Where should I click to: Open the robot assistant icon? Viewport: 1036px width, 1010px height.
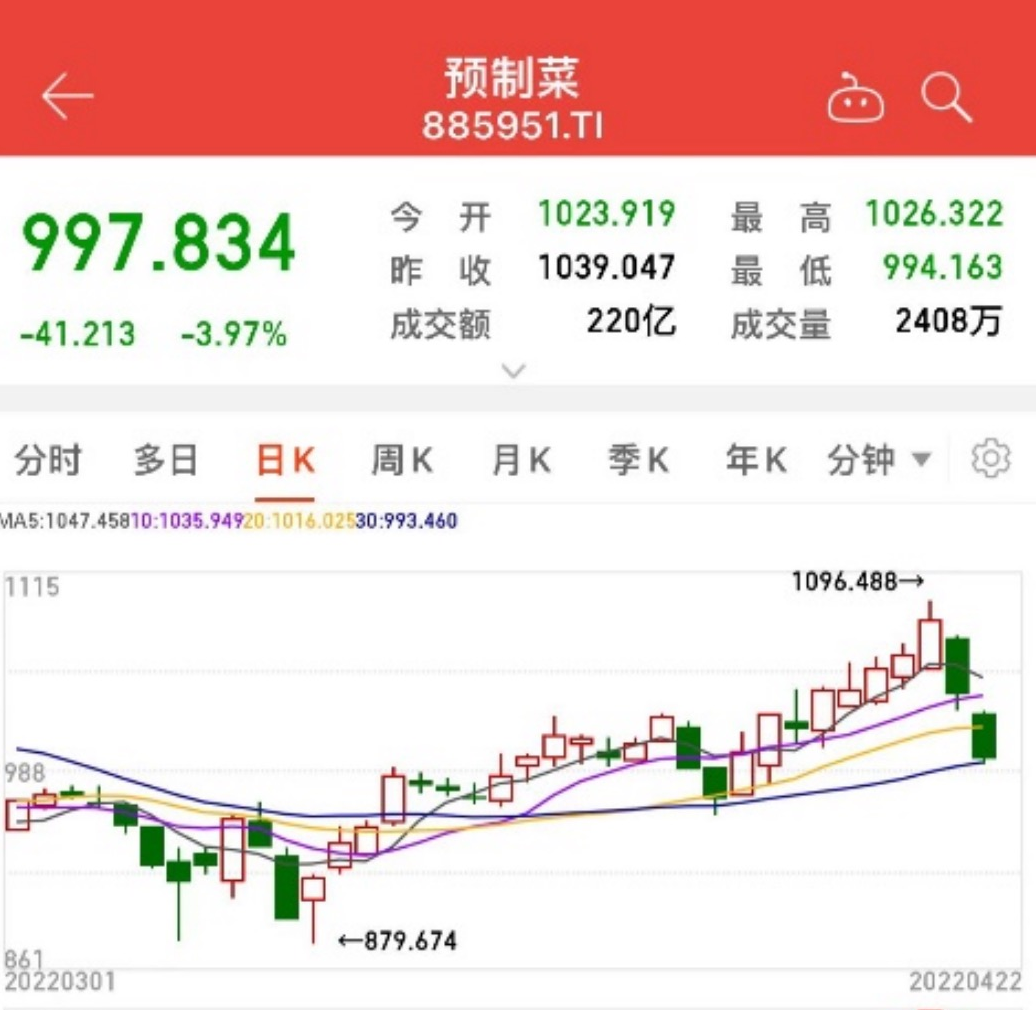[855, 99]
